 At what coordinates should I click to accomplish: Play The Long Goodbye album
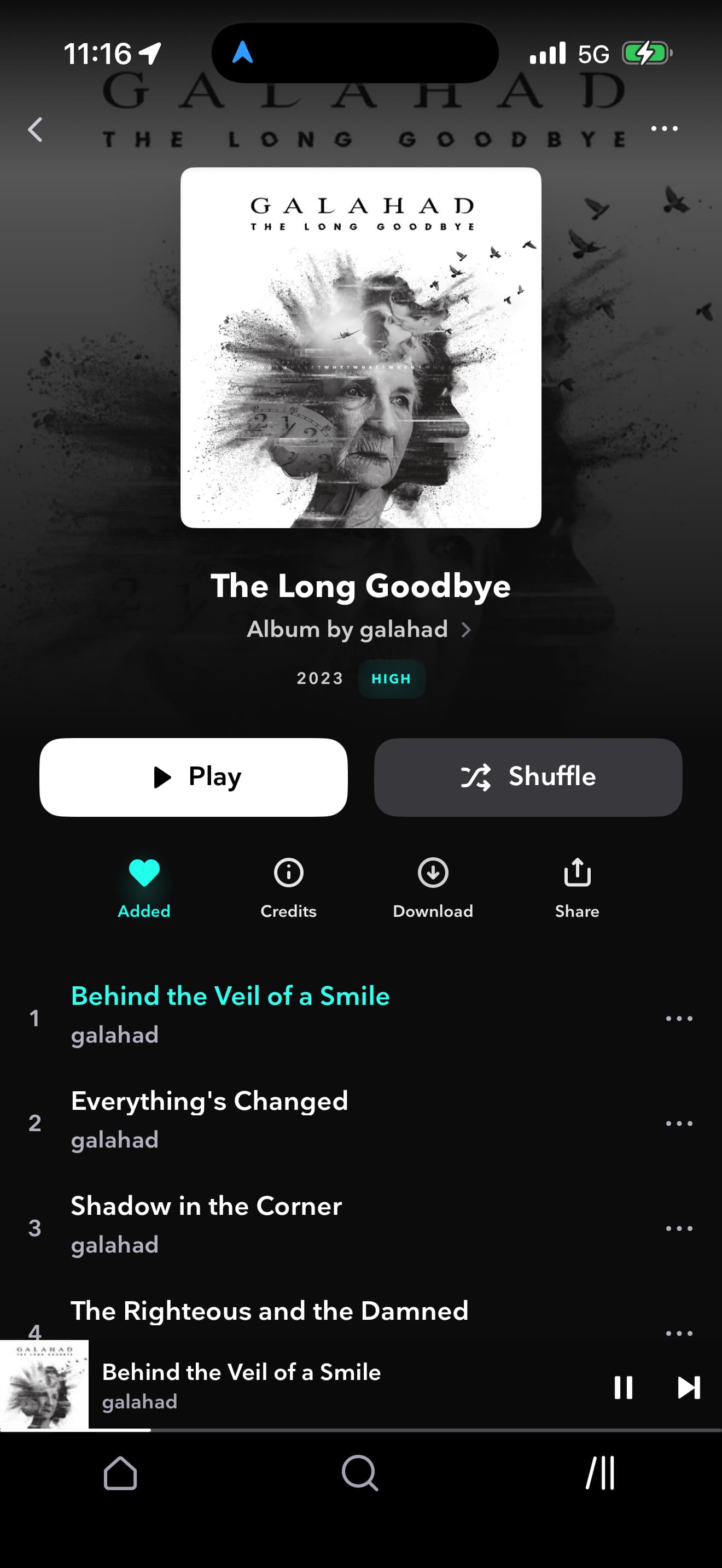(x=194, y=777)
